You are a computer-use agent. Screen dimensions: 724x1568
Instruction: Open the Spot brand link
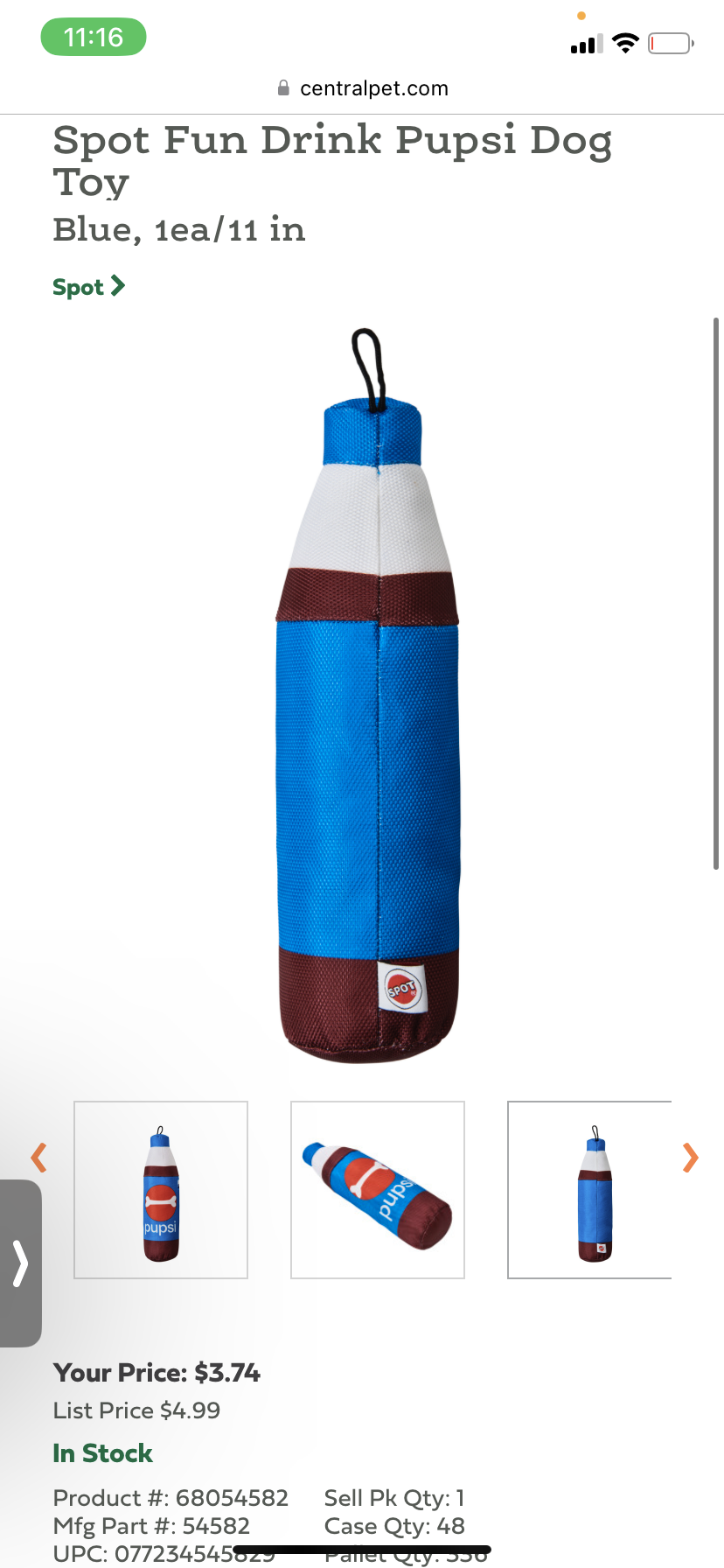click(88, 287)
